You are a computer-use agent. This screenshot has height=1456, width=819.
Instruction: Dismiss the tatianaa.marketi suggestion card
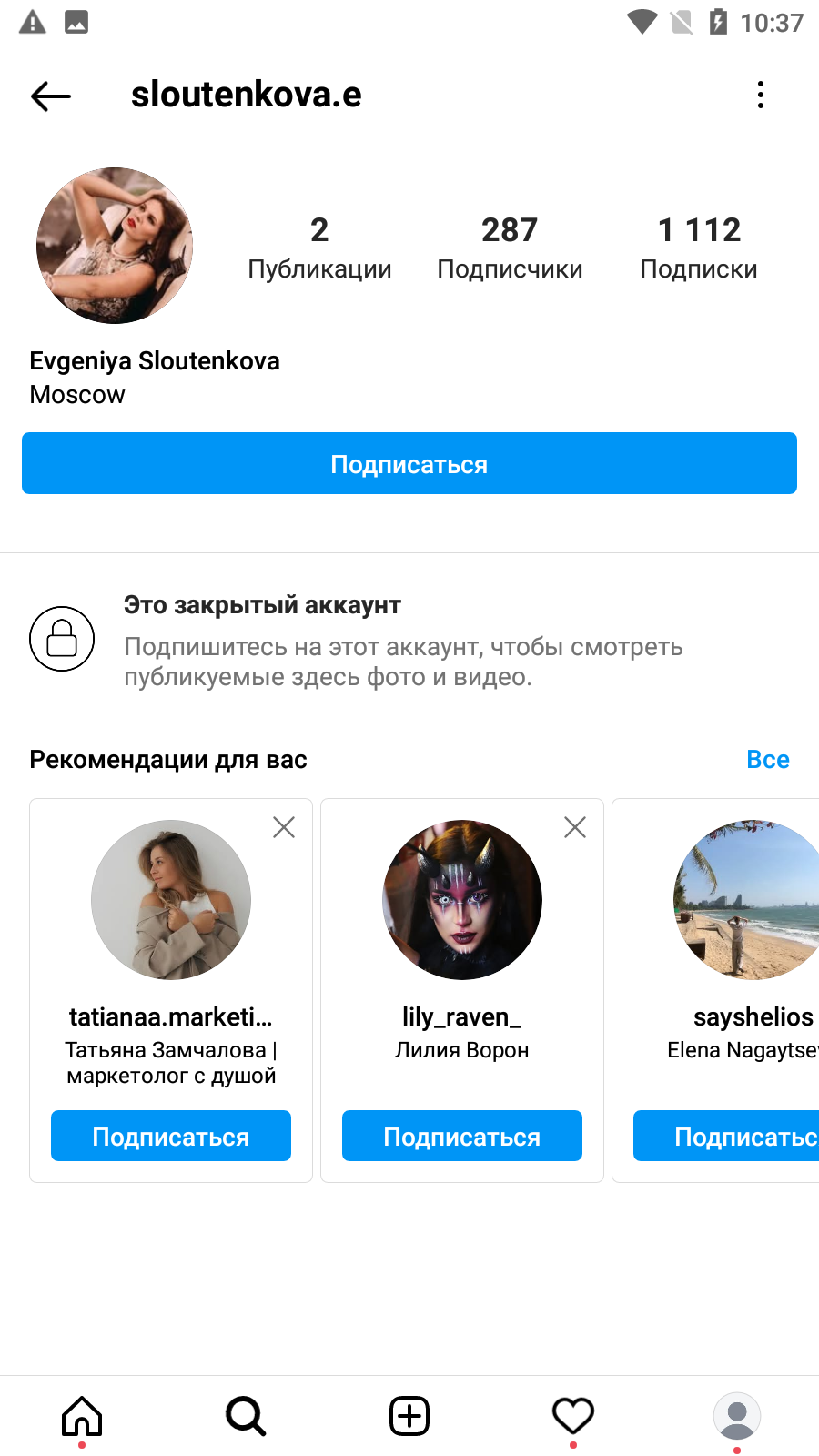(x=284, y=826)
